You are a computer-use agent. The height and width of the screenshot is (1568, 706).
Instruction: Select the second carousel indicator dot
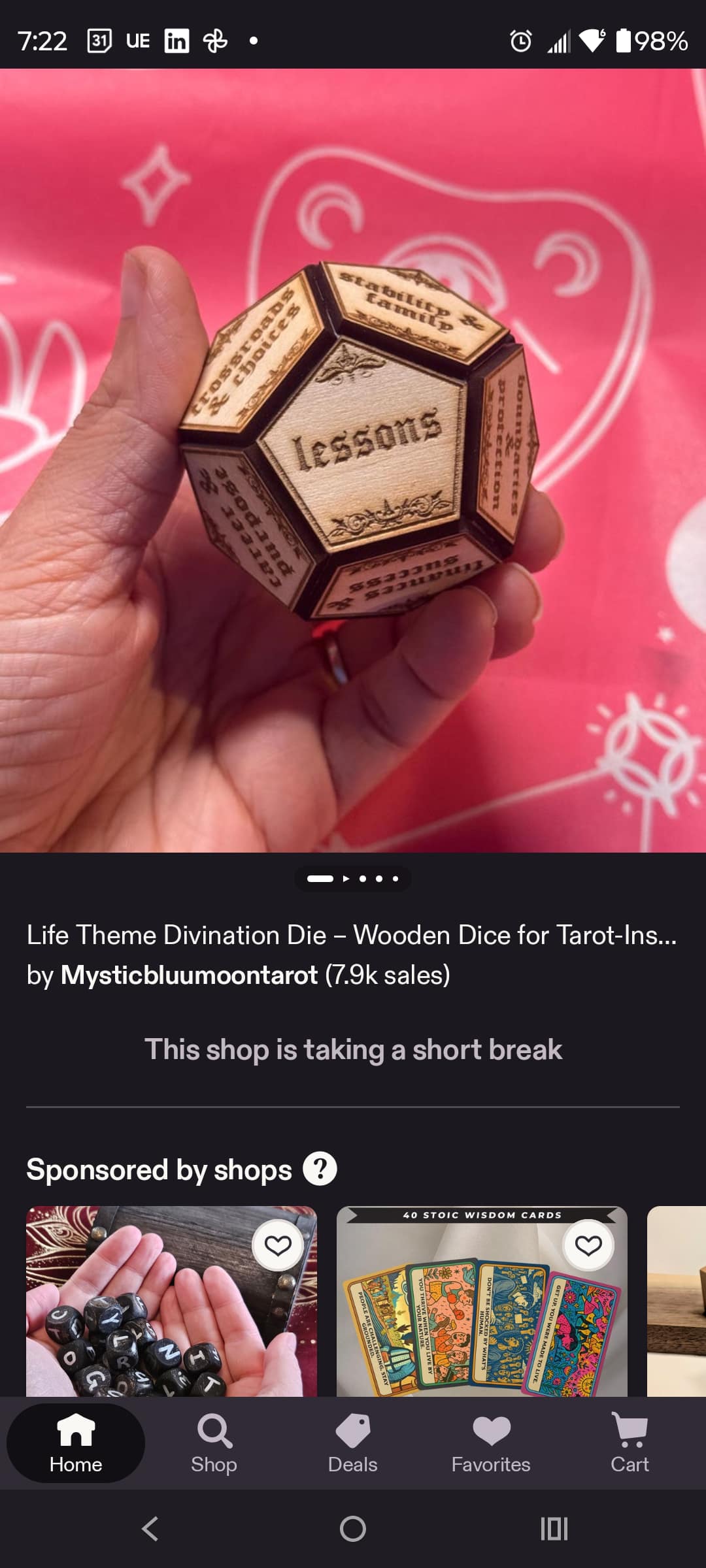pos(364,879)
